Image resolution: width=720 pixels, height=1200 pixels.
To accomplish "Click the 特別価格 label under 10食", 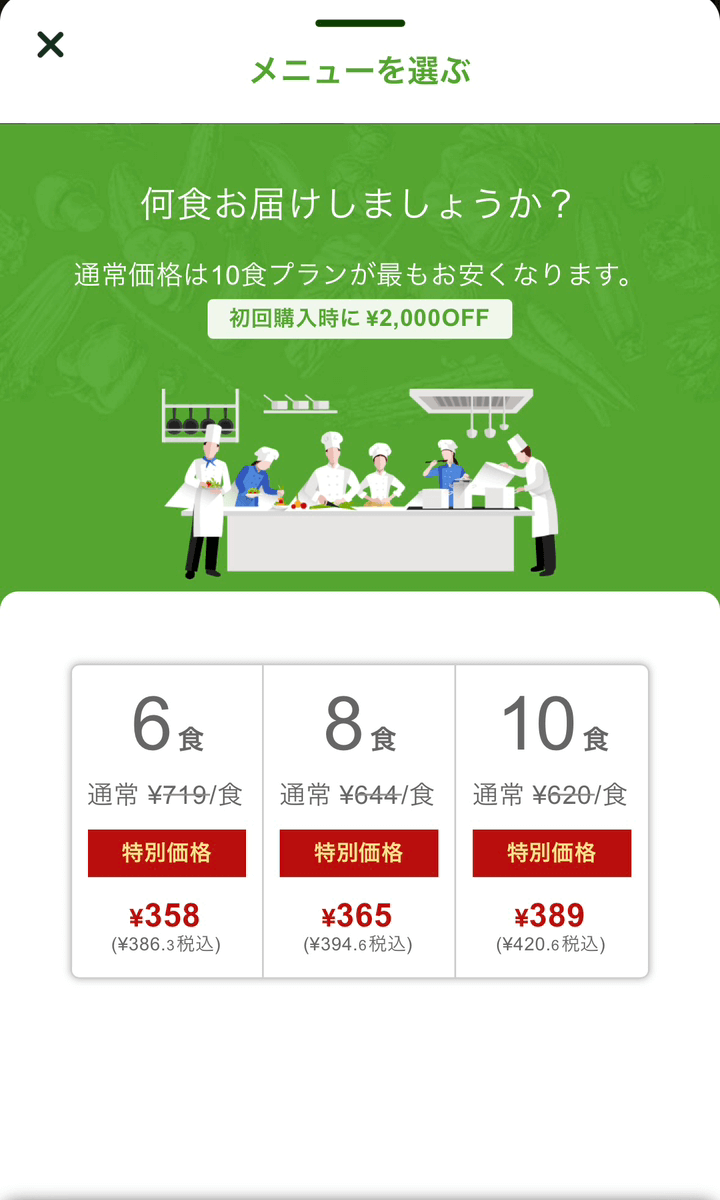I will click(x=552, y=853).
